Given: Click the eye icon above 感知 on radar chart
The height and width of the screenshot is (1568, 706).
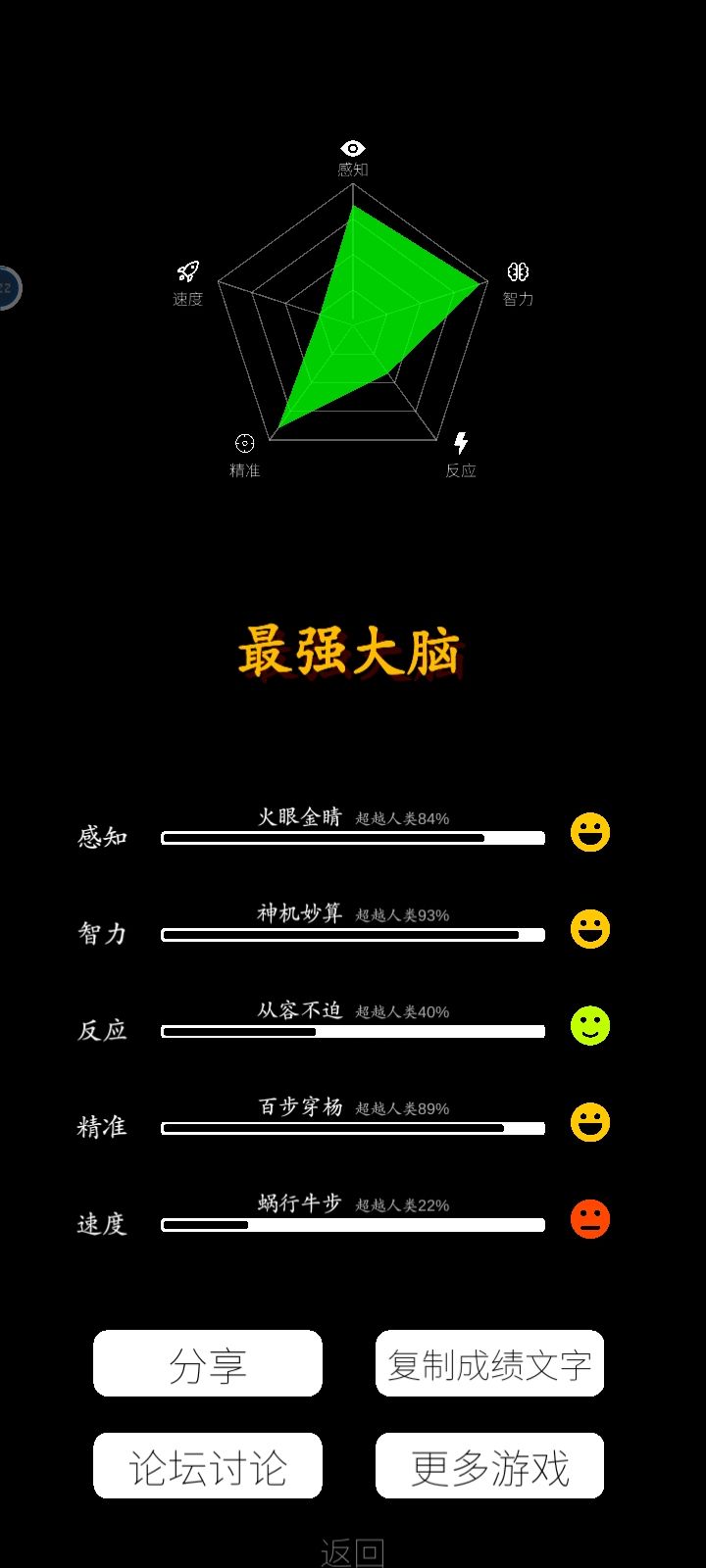Looking at the screenshot, I should tap(352, 148).
